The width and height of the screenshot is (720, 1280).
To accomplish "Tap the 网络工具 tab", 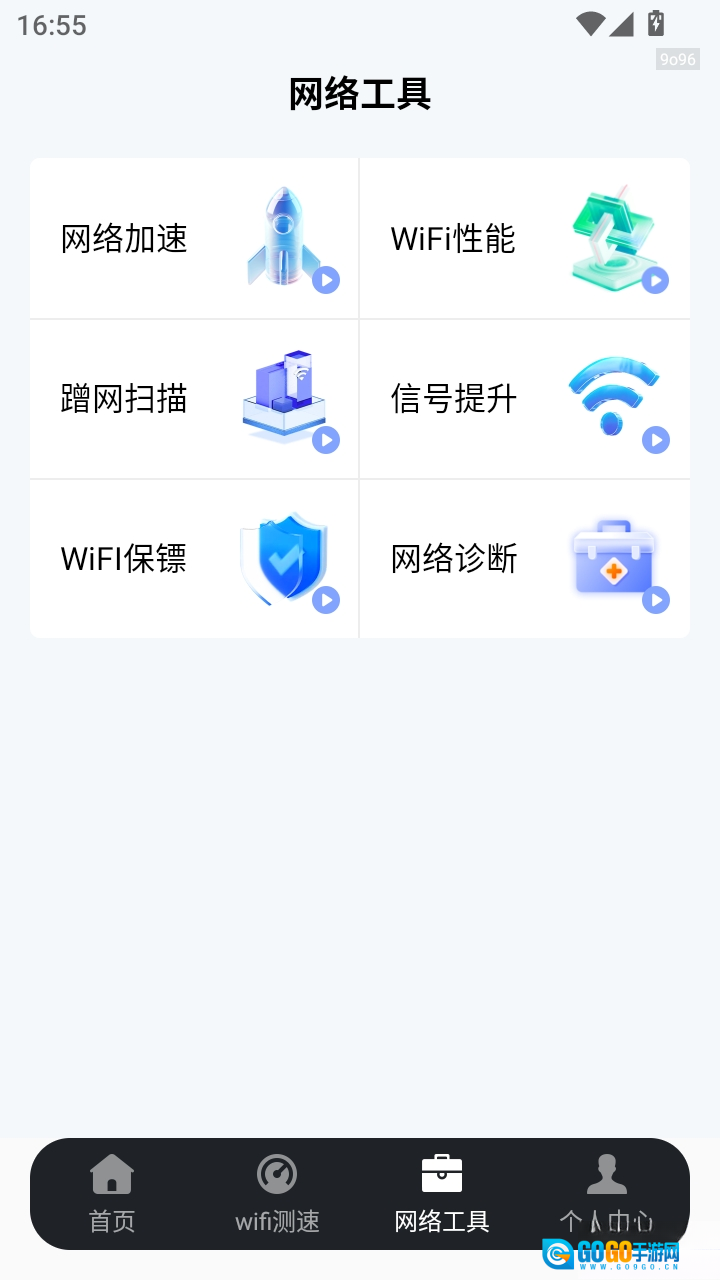I will [442, 1194].
